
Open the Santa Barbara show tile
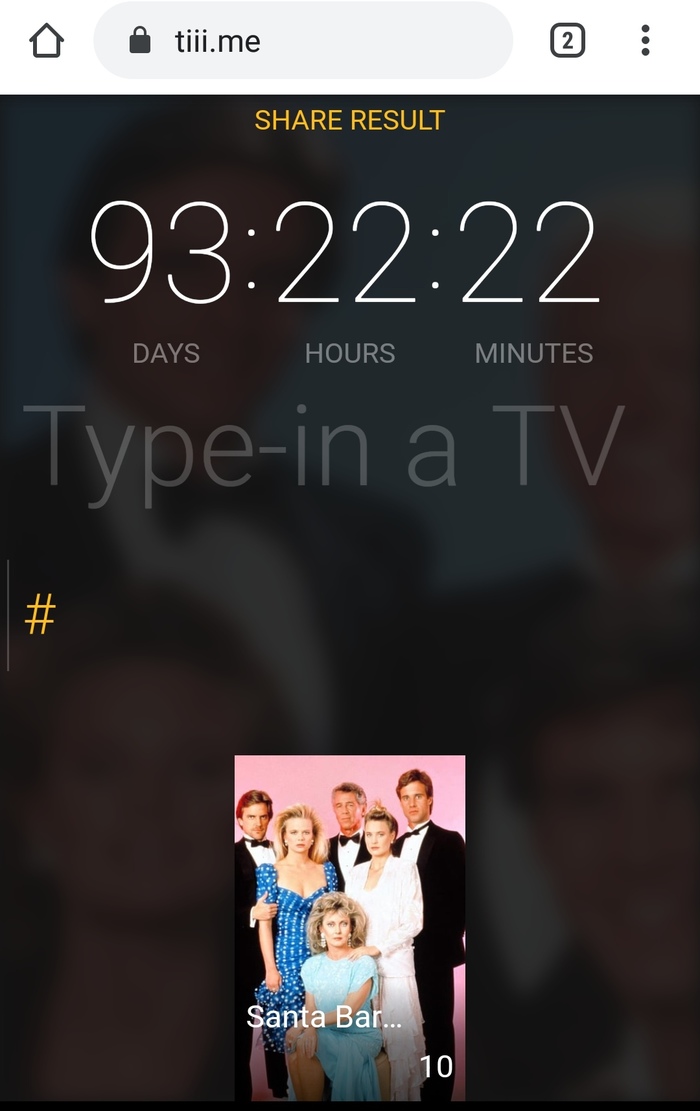pos(349,927)
